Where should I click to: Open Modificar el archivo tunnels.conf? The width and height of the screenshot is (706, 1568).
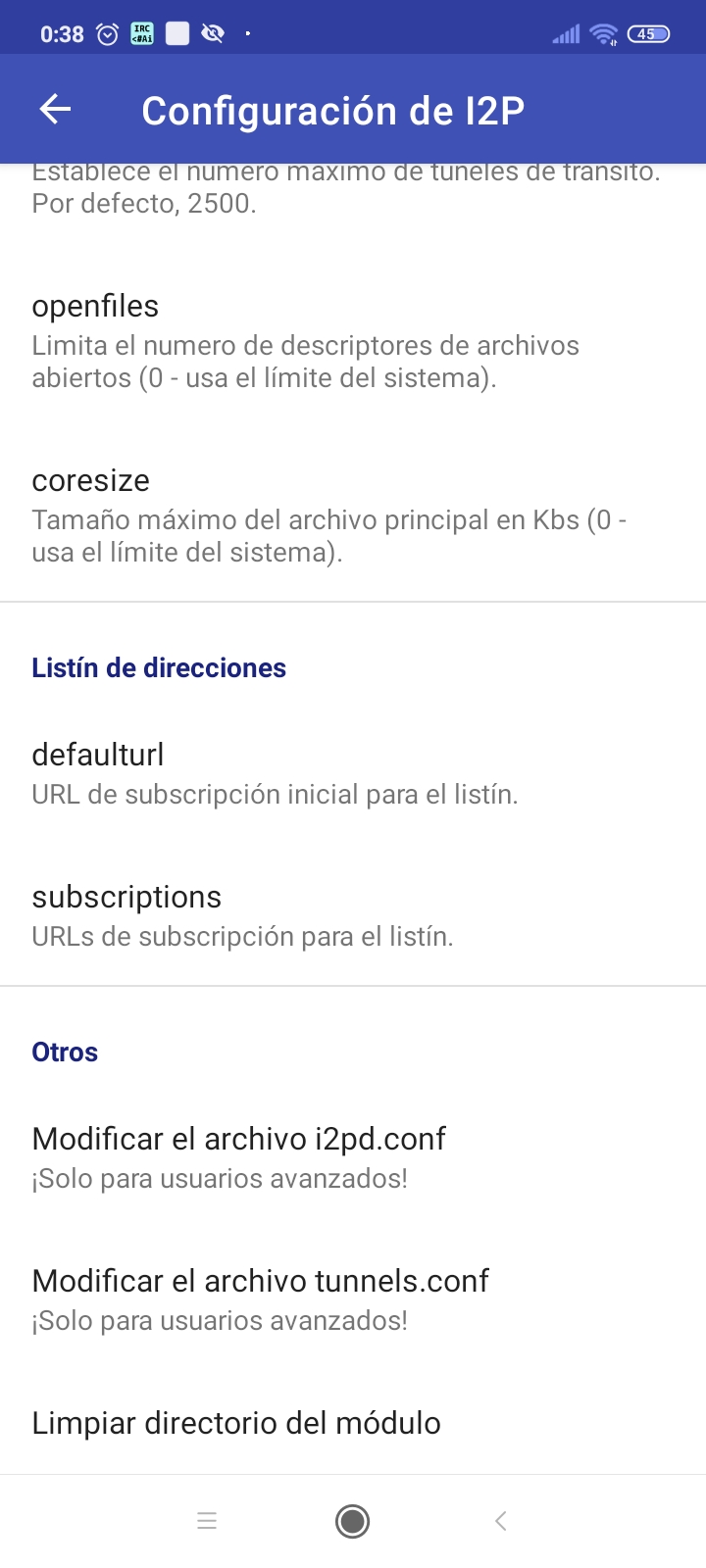260,1298
